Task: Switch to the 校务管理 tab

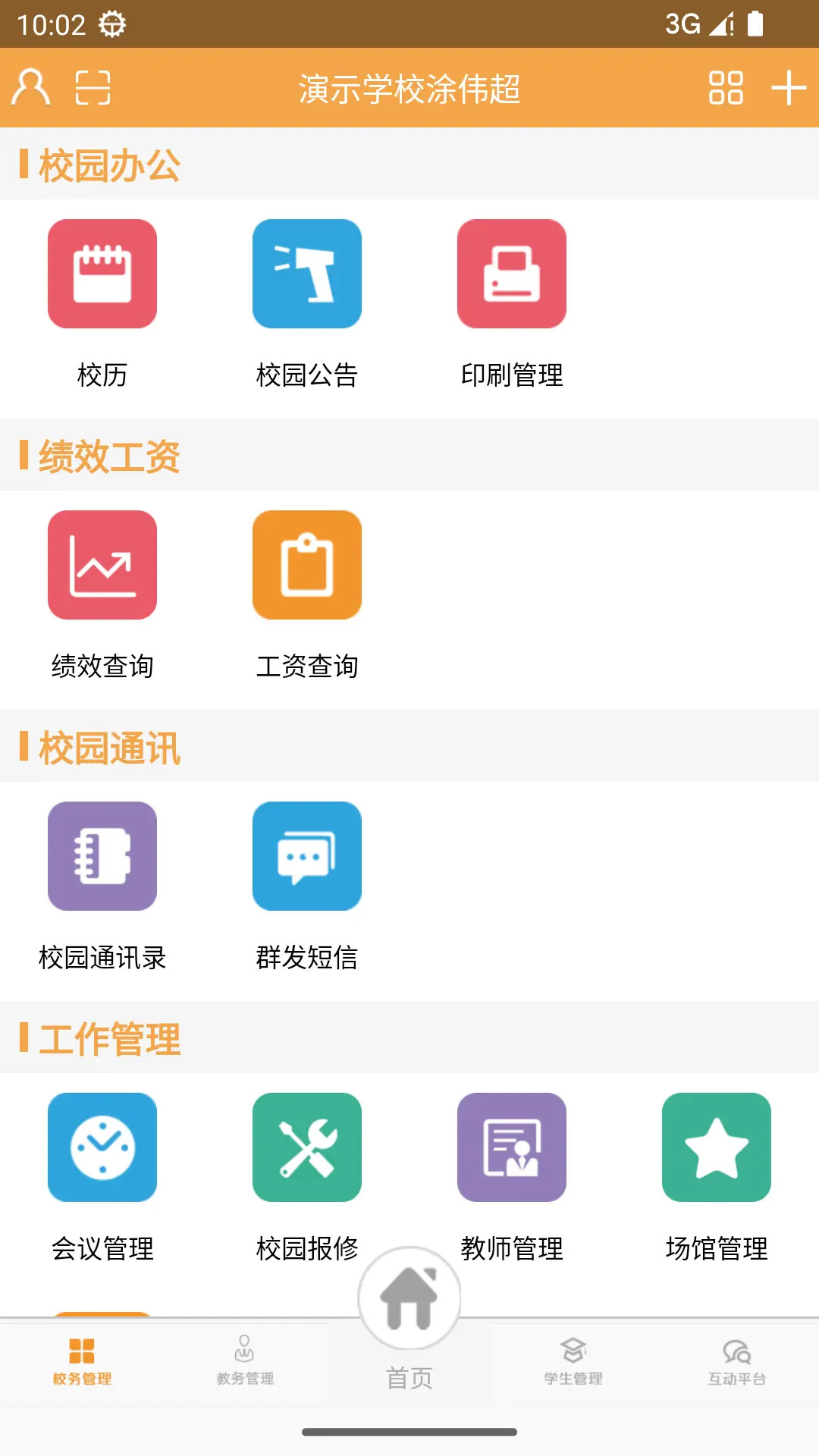Action: pos(82,1362)
